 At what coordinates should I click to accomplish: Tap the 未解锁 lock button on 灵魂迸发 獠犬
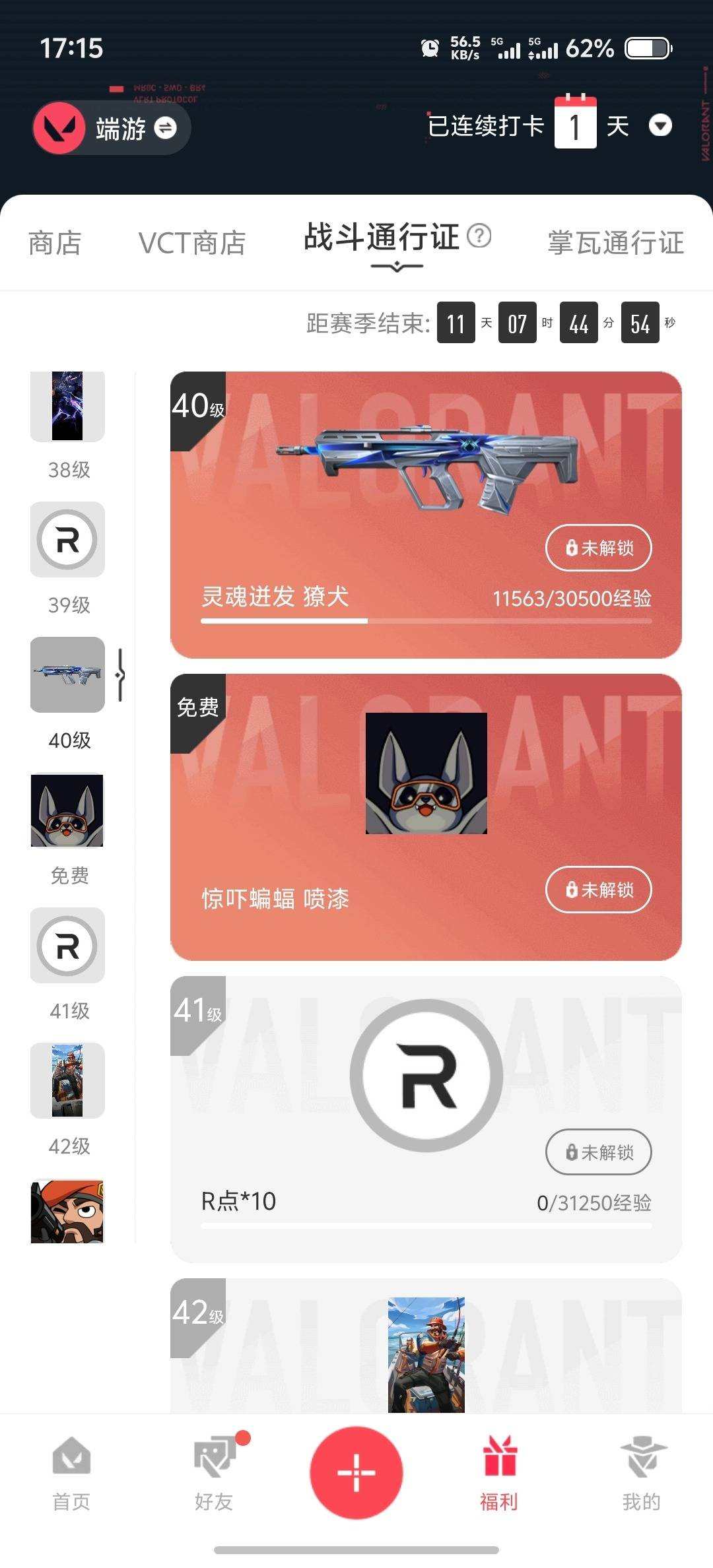598,548
